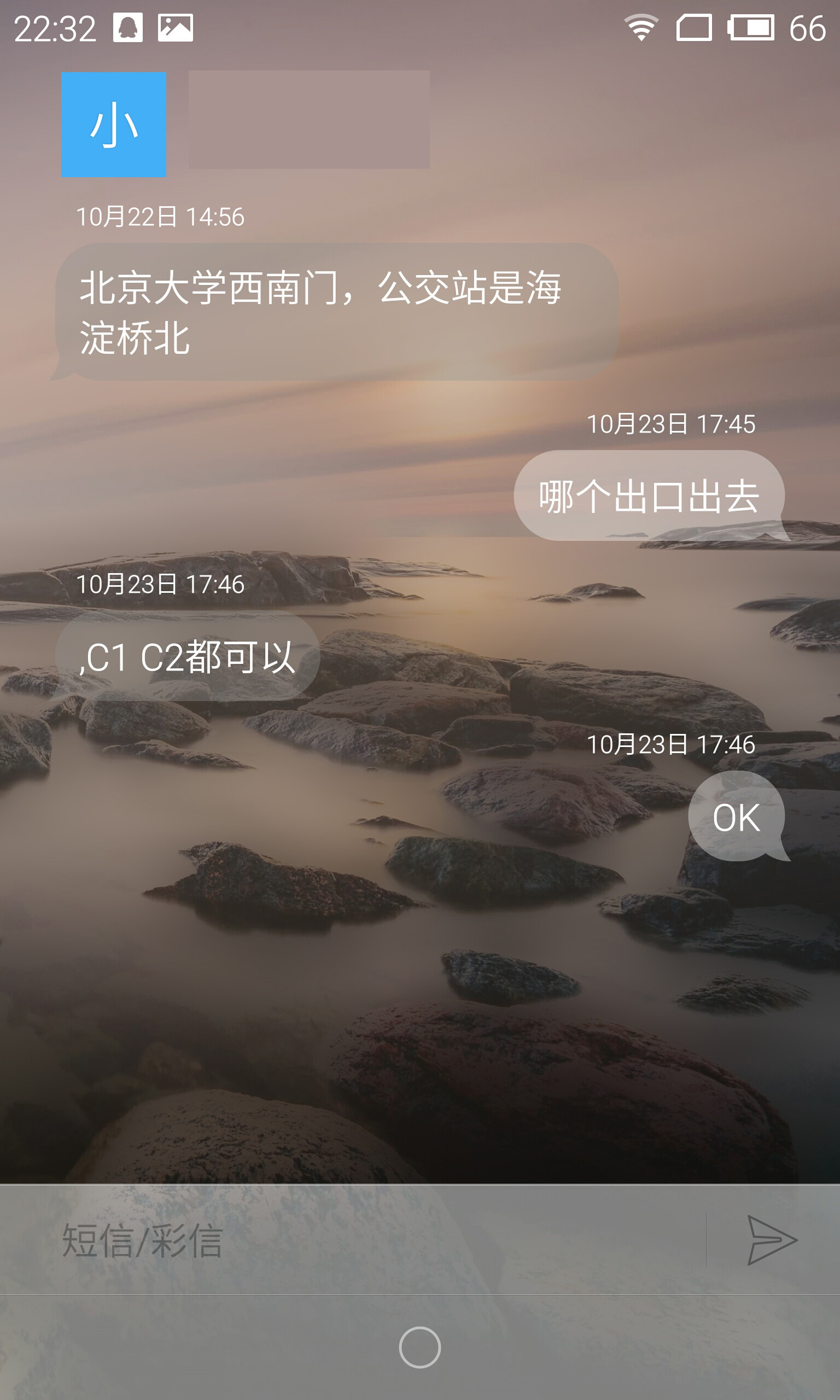Tap the circular home button
840x1400 pixels.
click(x=419, y=1347)
